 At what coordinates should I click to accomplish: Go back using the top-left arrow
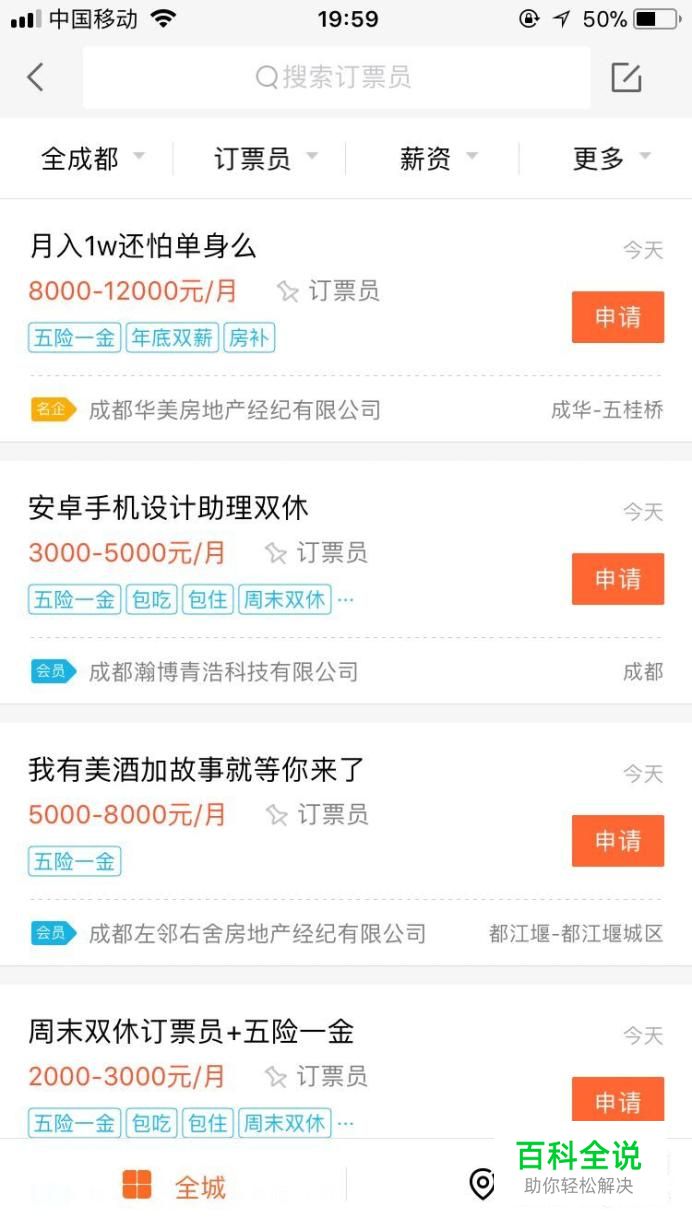35,77
